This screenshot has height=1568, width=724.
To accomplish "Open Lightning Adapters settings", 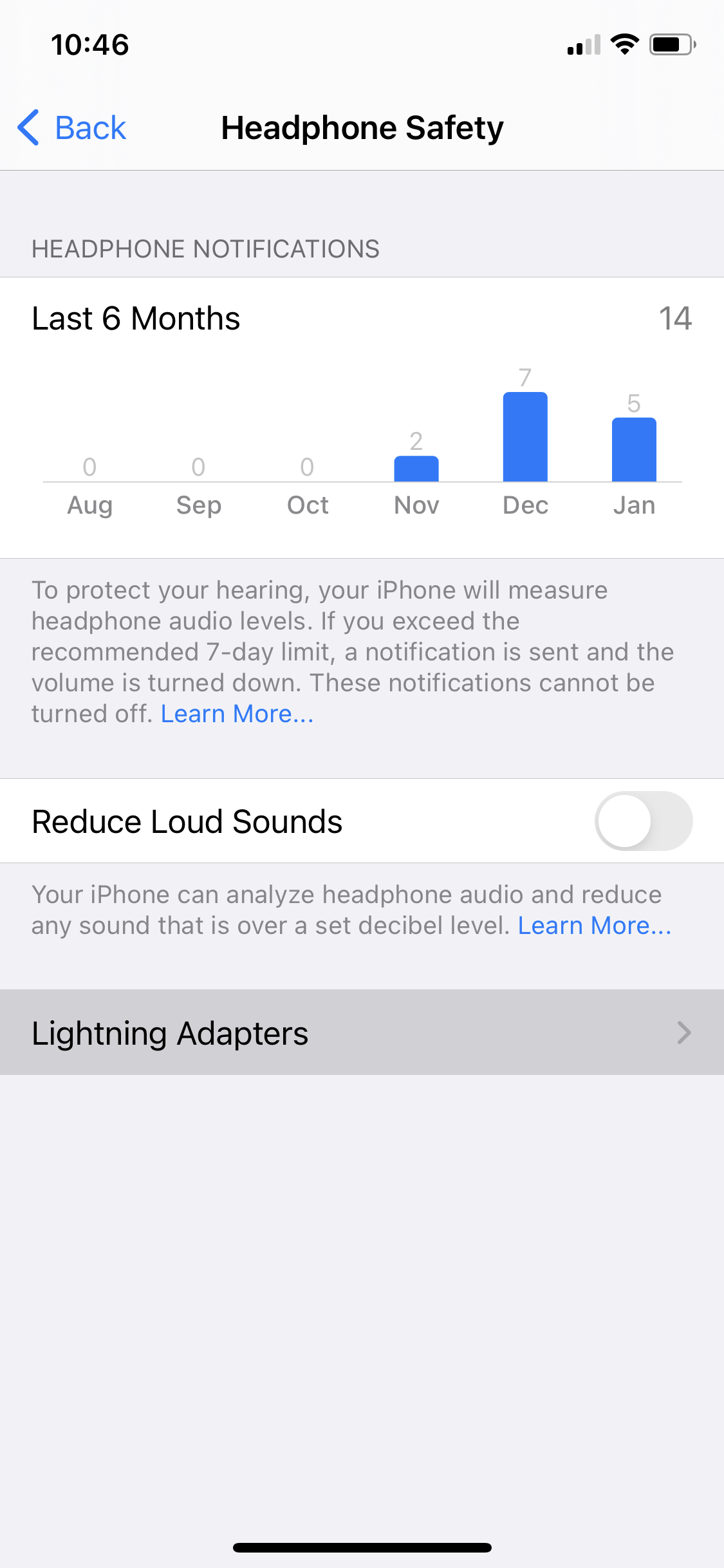I will pos(362,1032).
